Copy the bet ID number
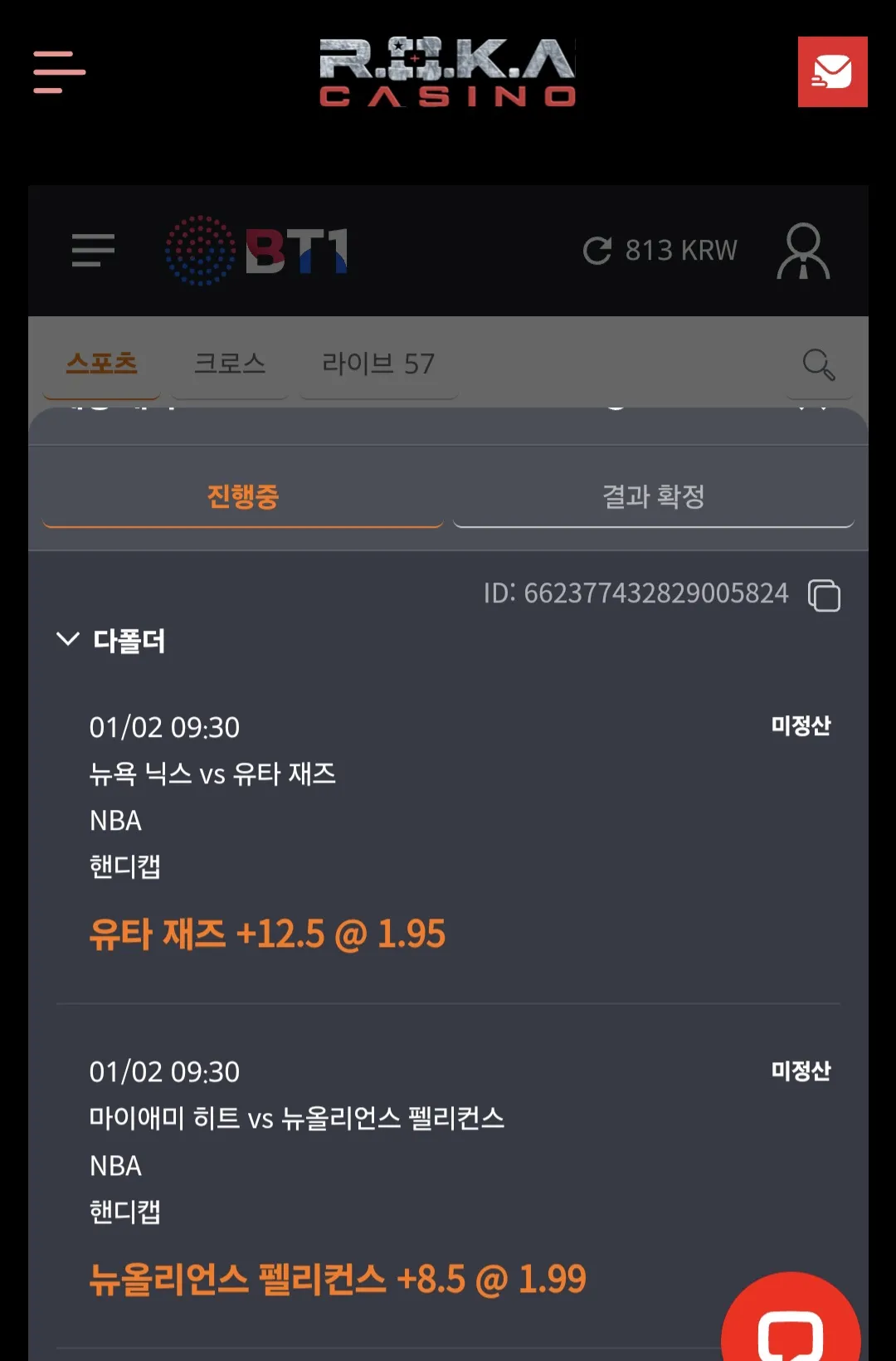 (x=824, y=595)
